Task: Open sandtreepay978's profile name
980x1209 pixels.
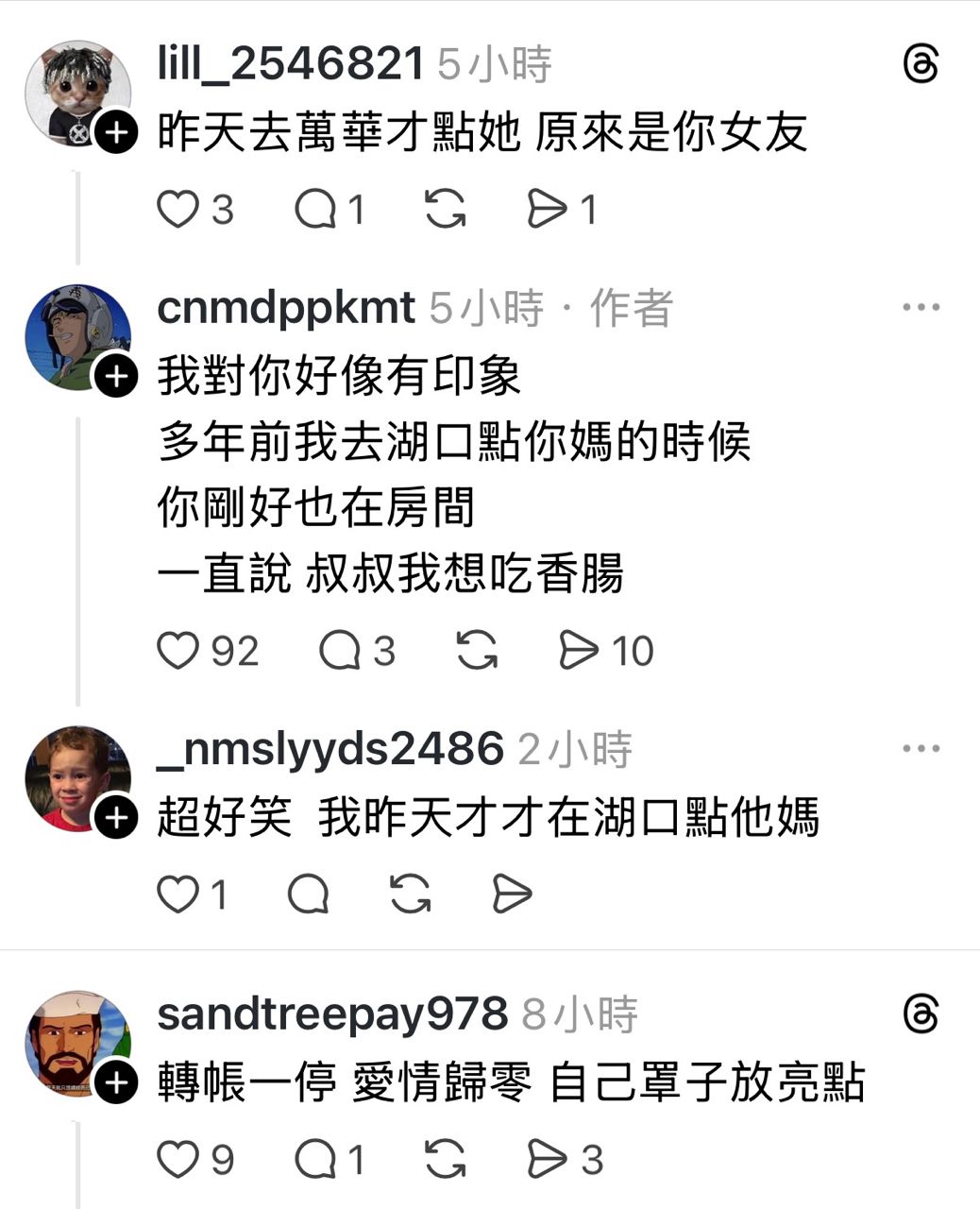Action: pos(332,1014)
